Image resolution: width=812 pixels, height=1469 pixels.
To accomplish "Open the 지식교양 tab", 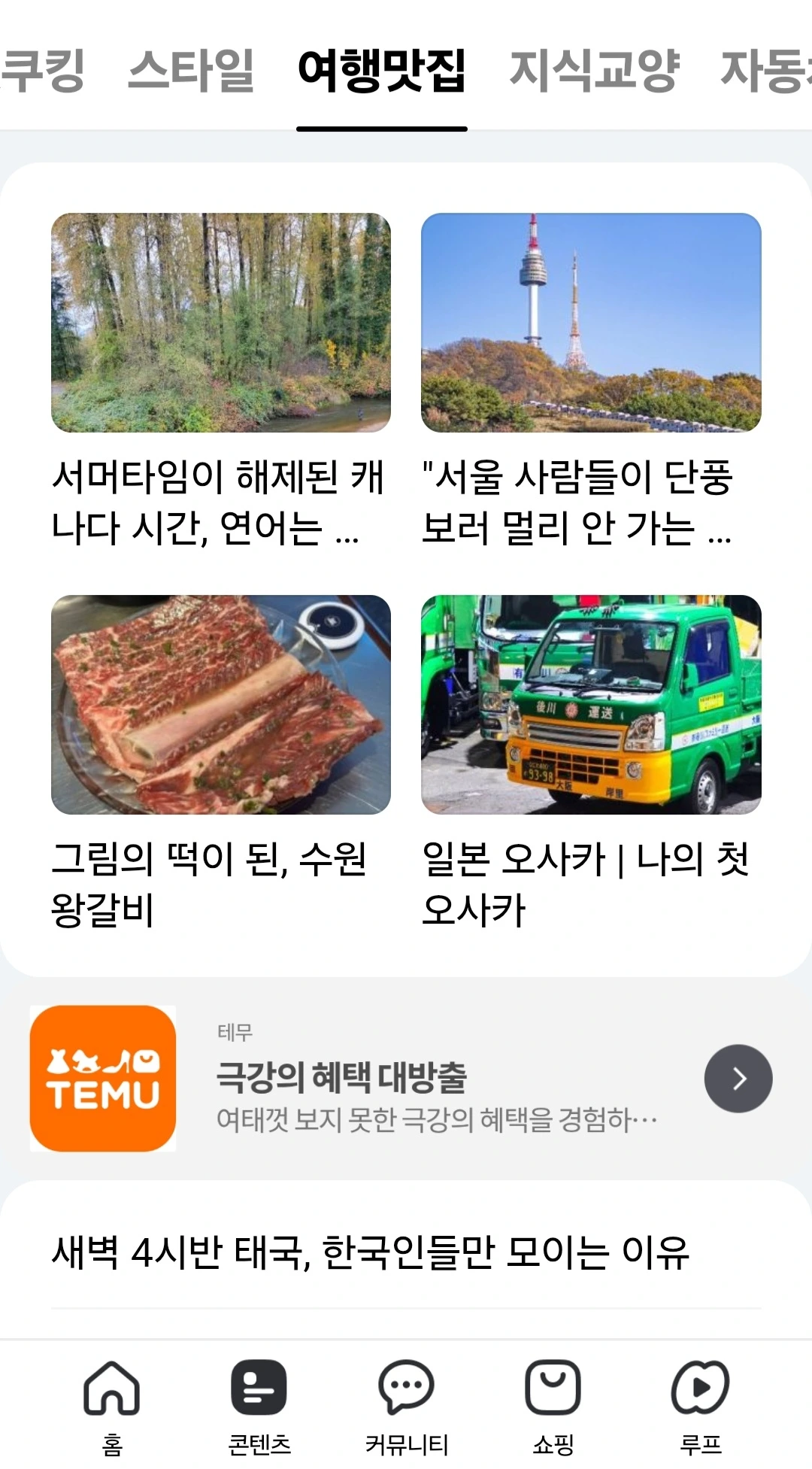I will (x=594, y=70).
